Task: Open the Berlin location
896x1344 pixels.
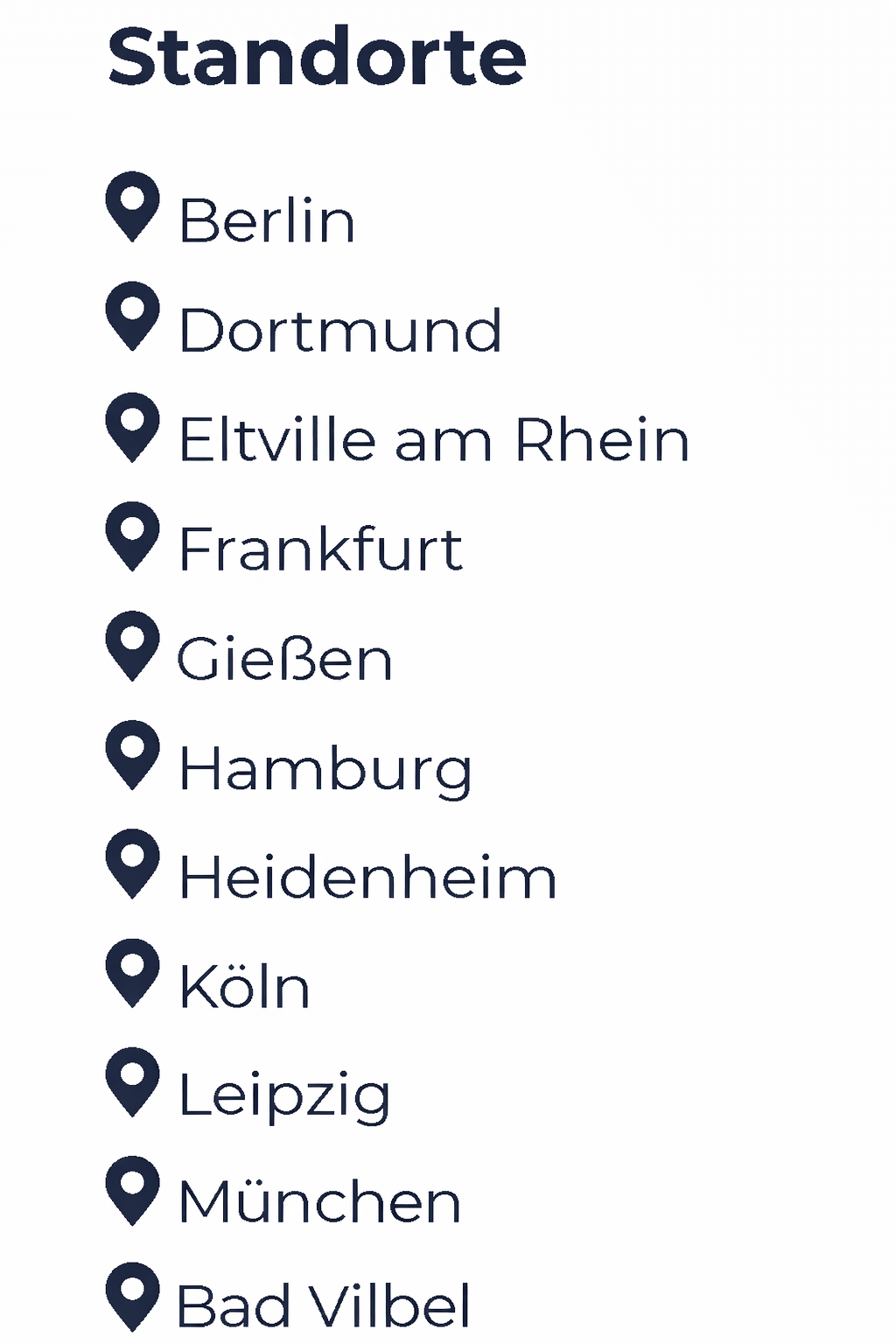Action: point(267,220)
